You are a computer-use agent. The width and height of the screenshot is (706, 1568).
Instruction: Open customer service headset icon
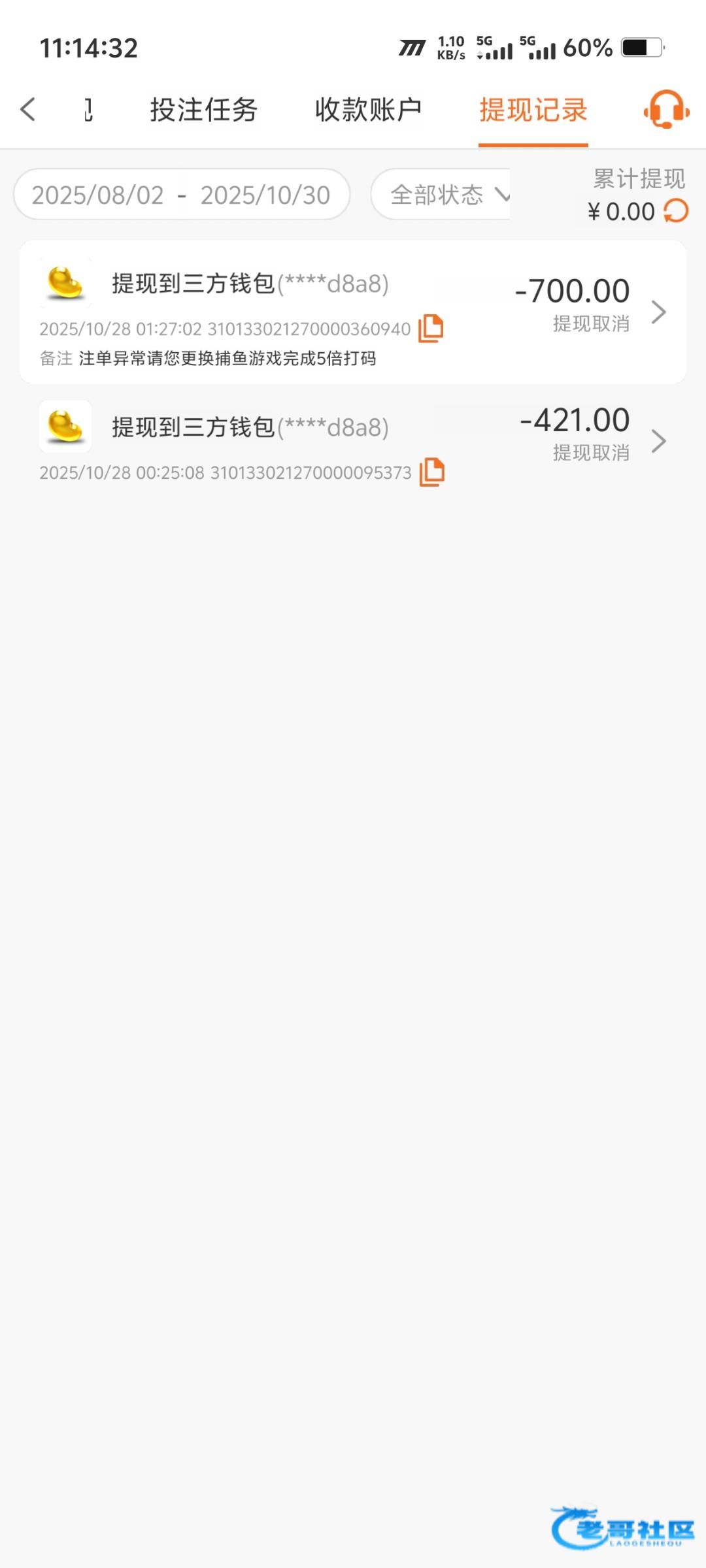(666, 110)
